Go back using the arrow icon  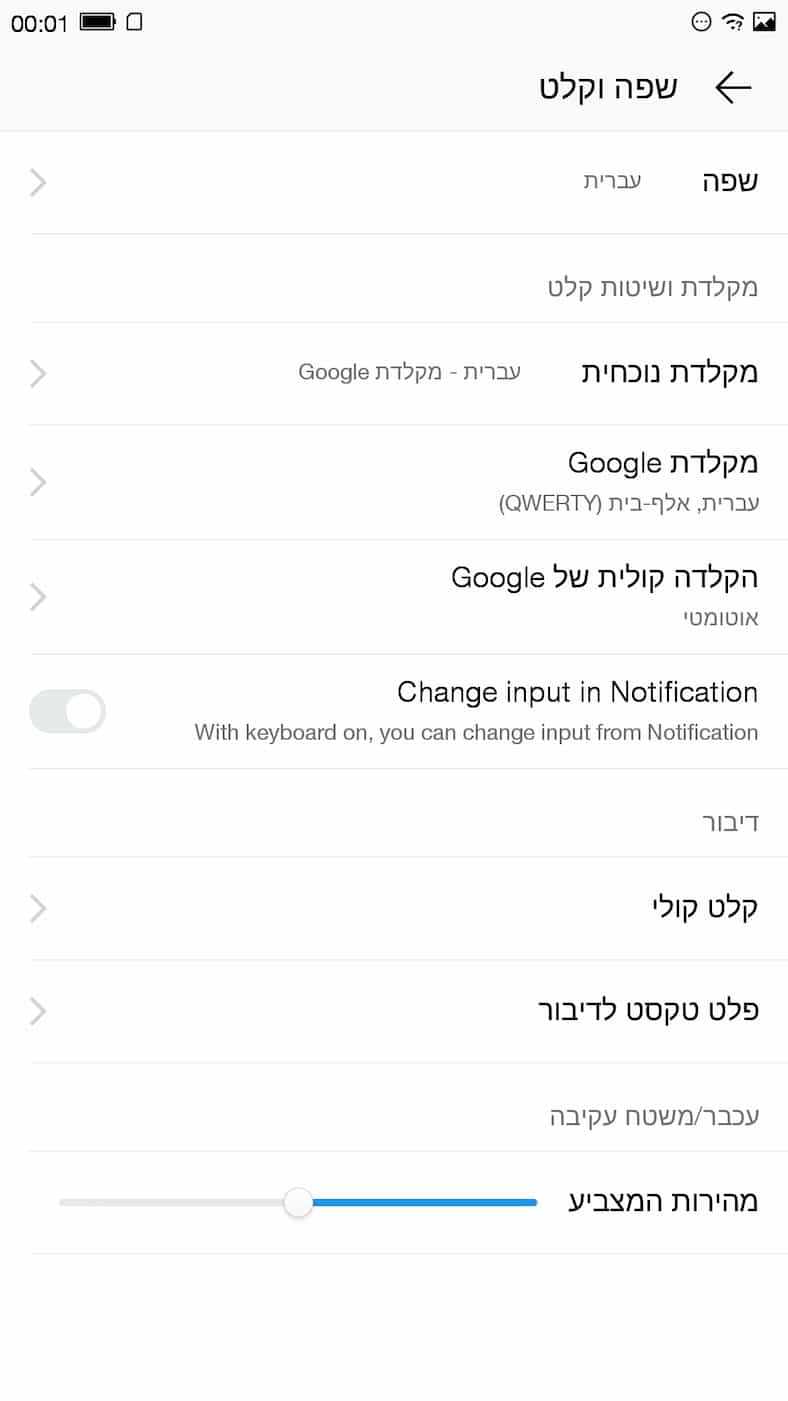(733, 88)
